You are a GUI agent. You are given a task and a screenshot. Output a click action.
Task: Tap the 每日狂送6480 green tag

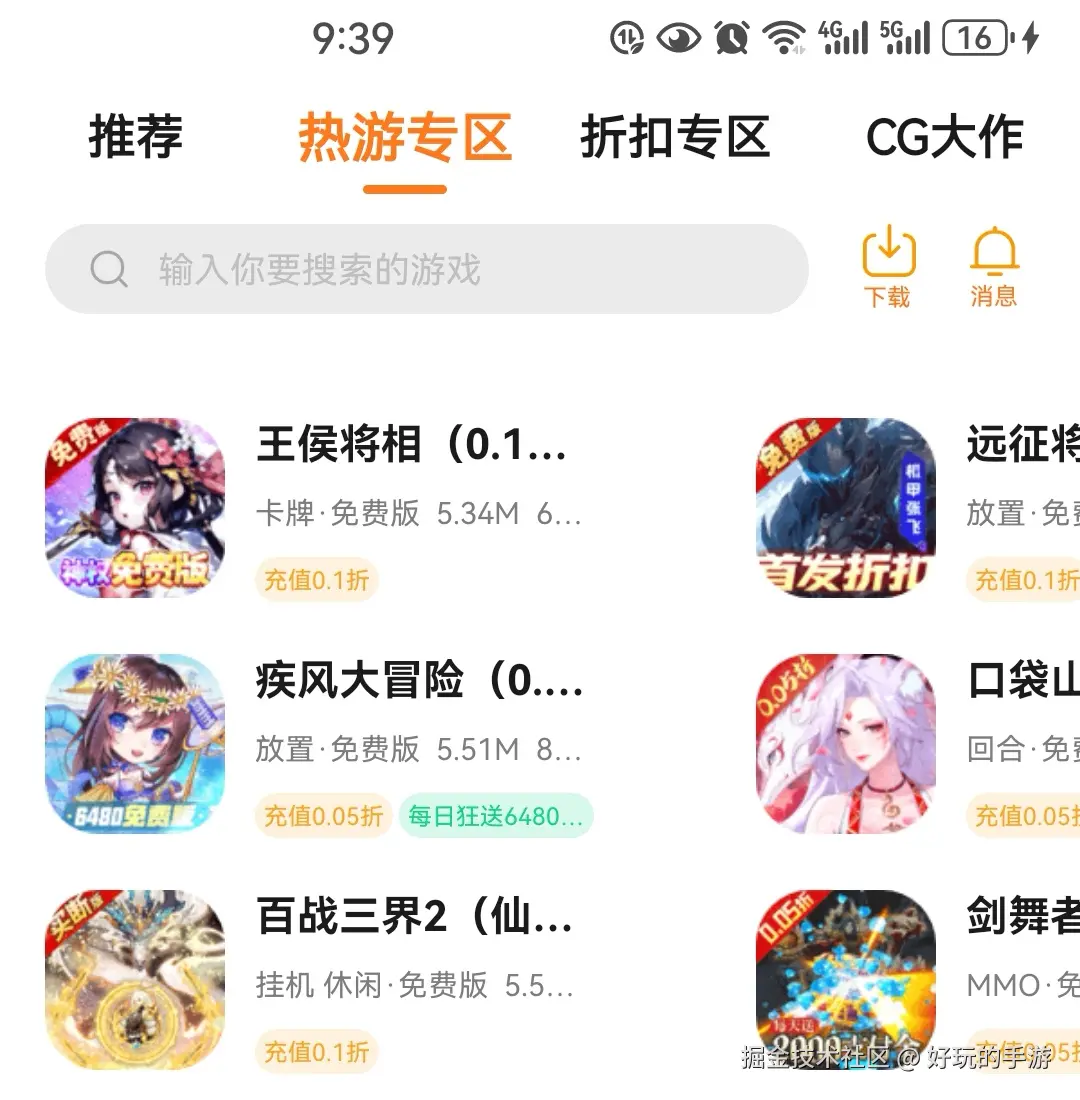[495, 816]
